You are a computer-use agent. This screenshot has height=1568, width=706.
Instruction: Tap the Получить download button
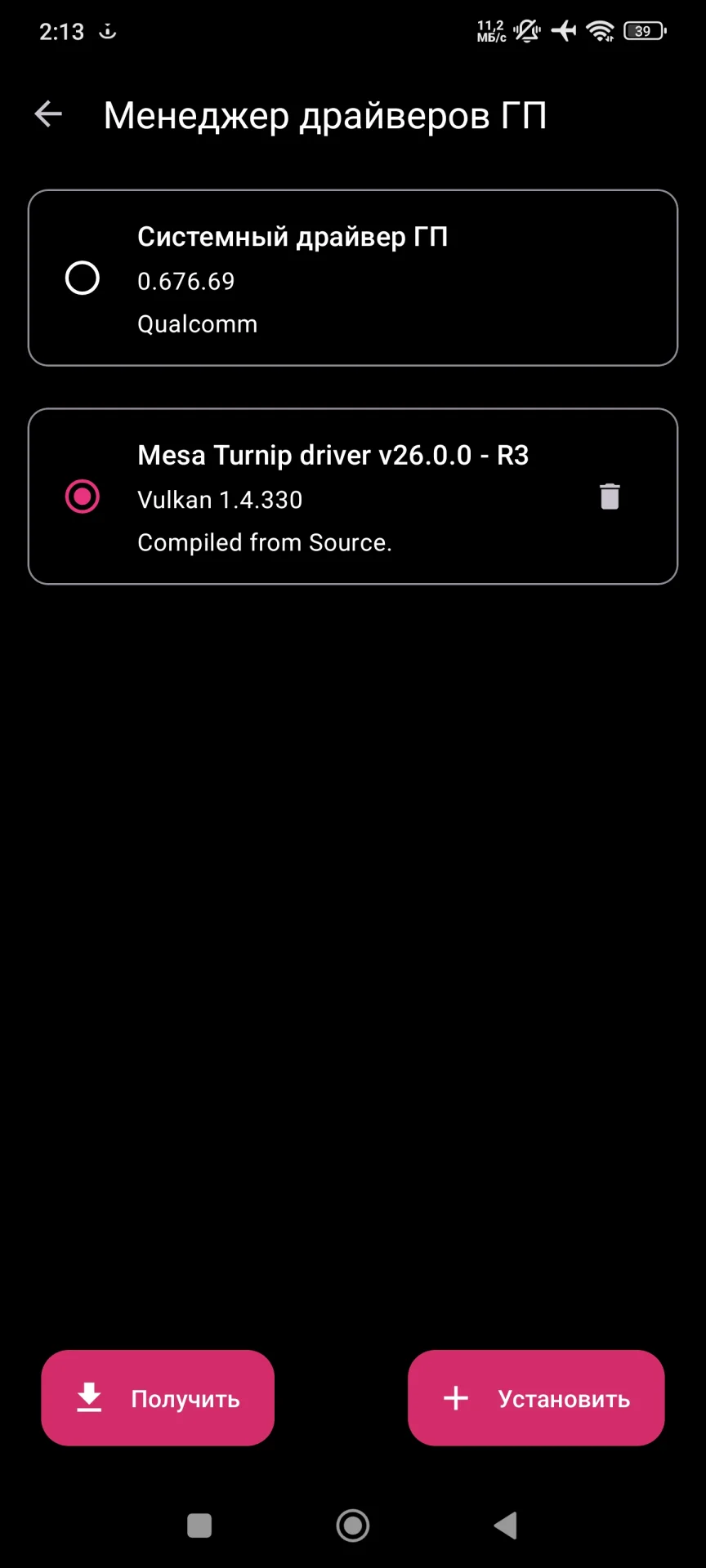pos(158,1398)
